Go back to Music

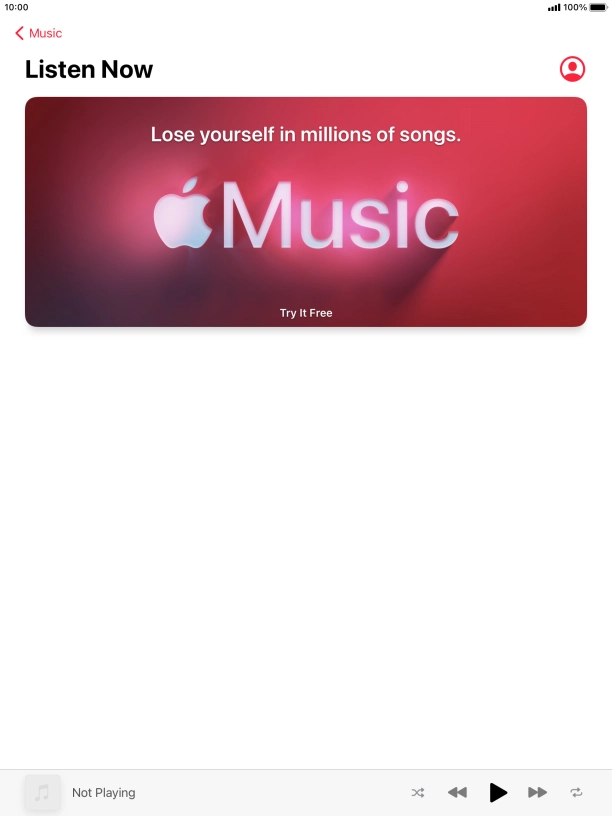pyautogui.click(x=38, y=33)
